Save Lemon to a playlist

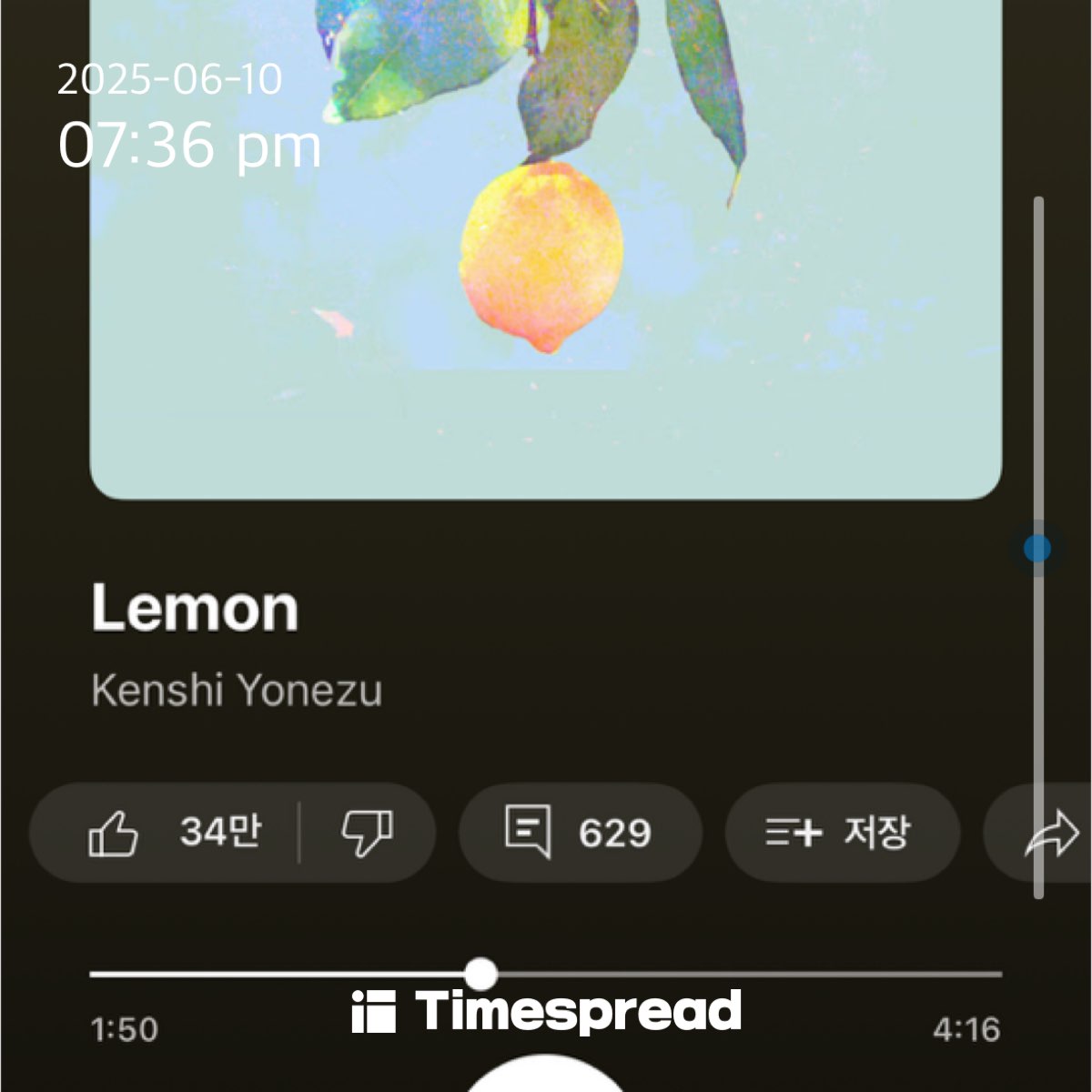pos(841,833)
